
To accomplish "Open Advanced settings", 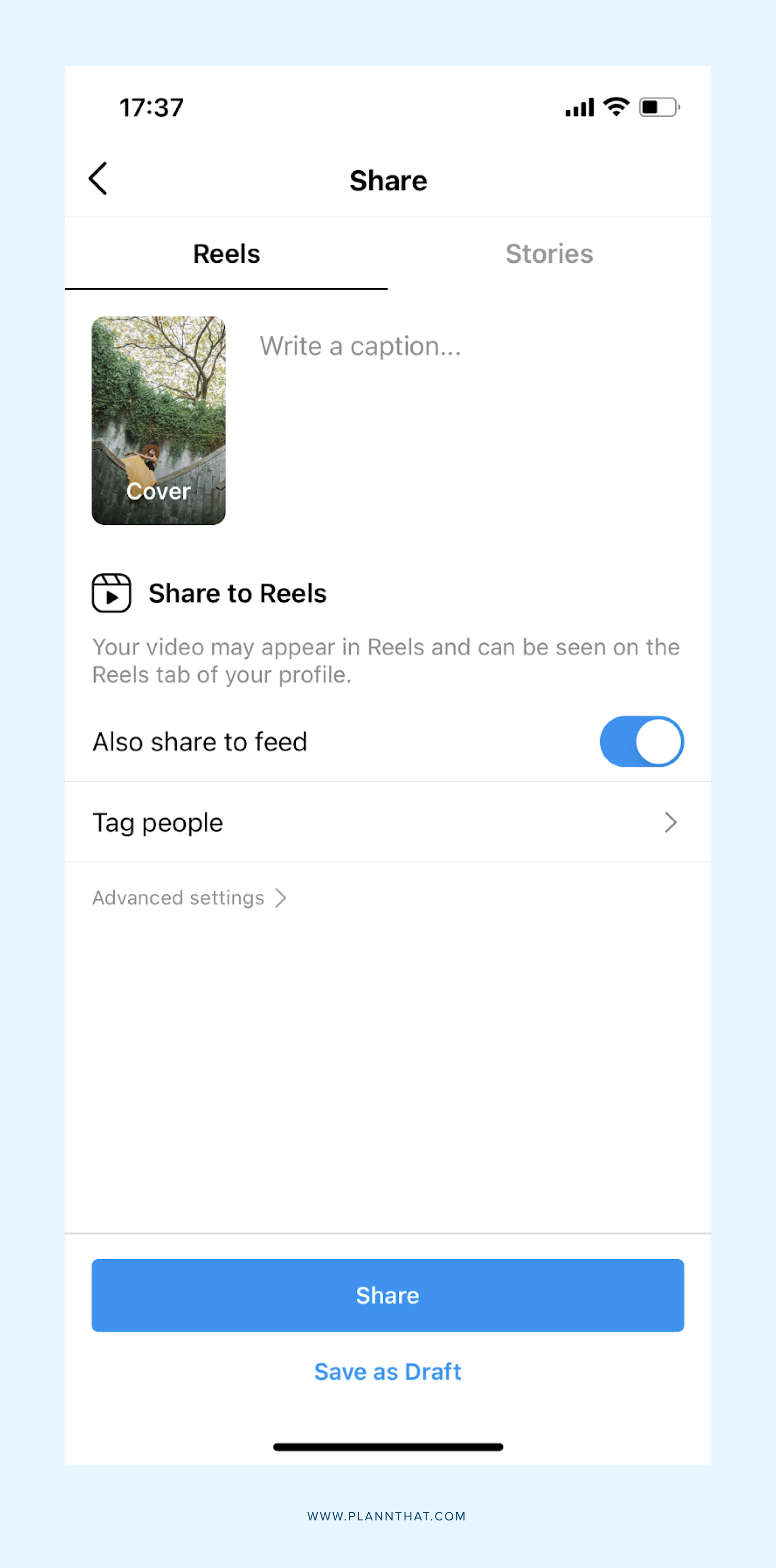I will (x=189, y=898).
